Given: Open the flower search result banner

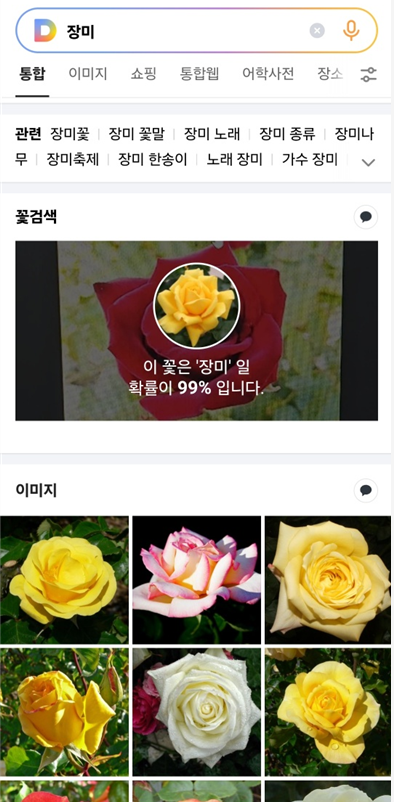Looking at the screenshot, I should tap(196, 331).
